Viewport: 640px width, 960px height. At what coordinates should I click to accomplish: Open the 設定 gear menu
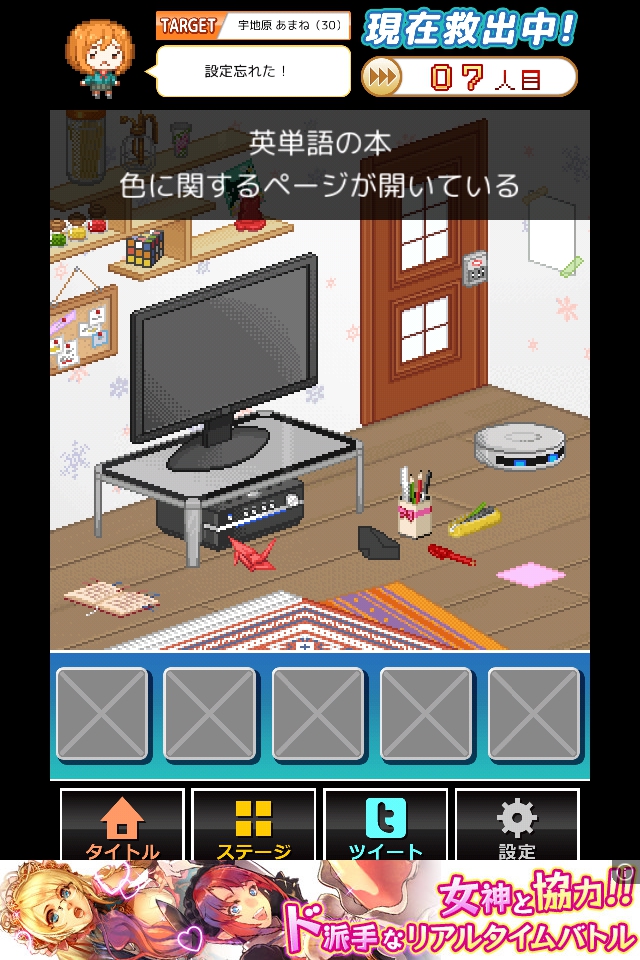[517, 826]
